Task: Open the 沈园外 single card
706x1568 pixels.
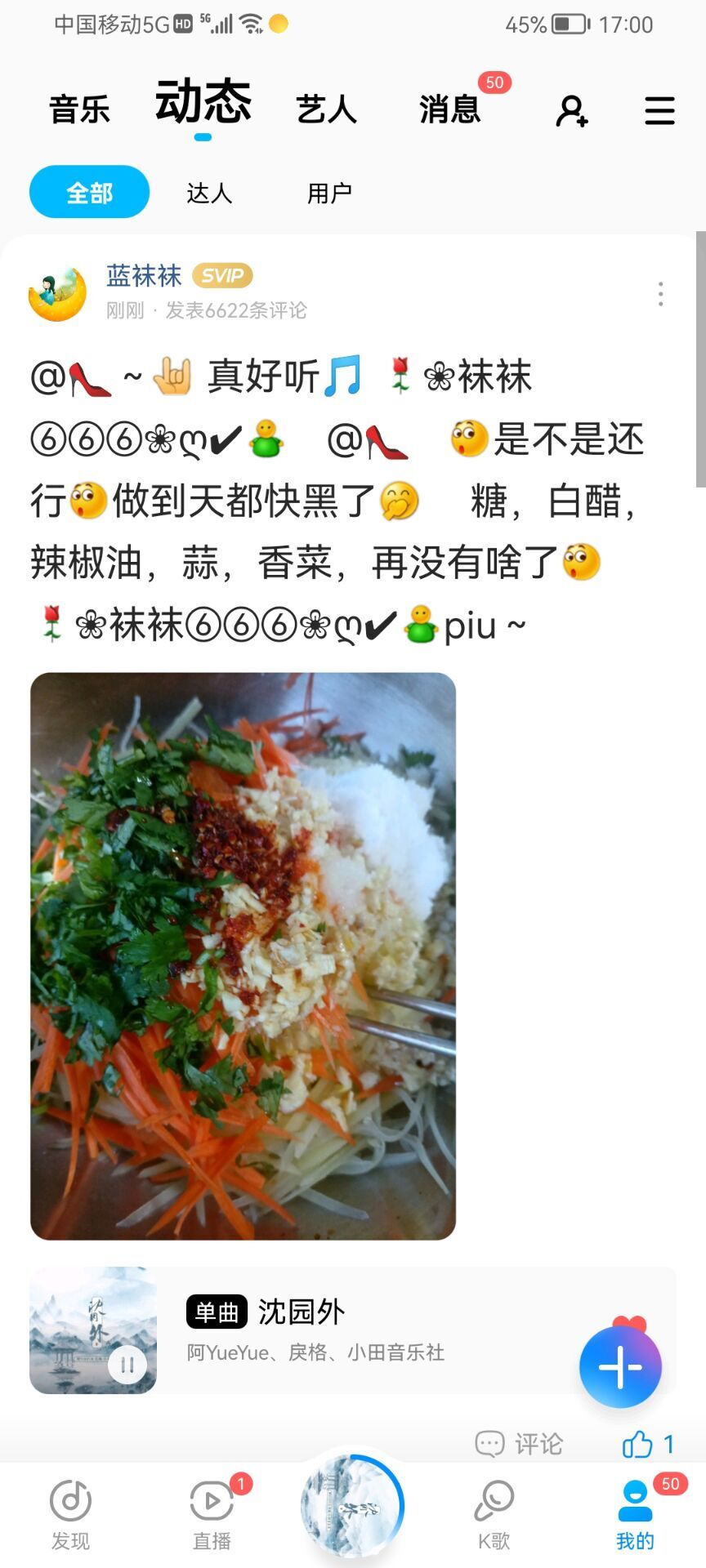Action: [x=368, y=1330]
